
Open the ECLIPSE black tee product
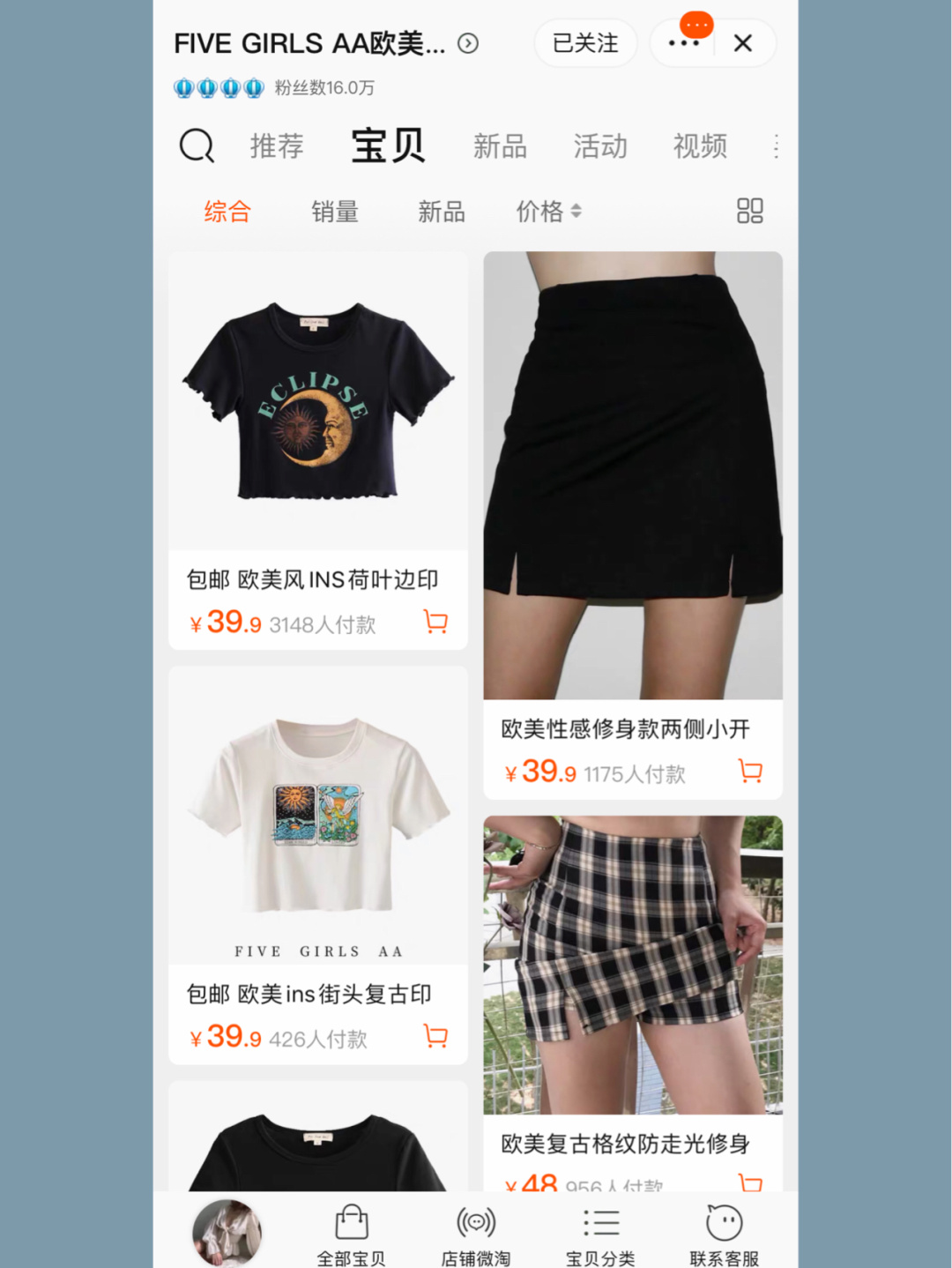pos(318,401)
